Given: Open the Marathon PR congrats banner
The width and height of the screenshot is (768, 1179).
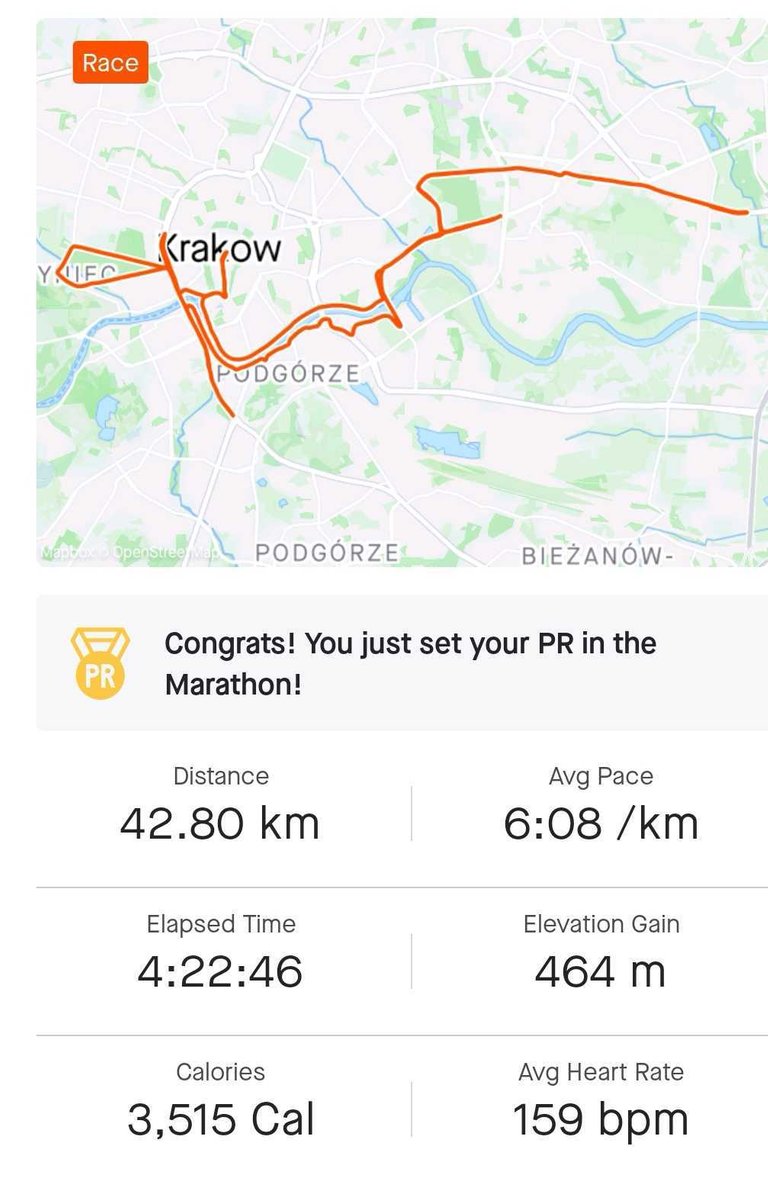Looking at the screenshot, I should tap(400, 662).
